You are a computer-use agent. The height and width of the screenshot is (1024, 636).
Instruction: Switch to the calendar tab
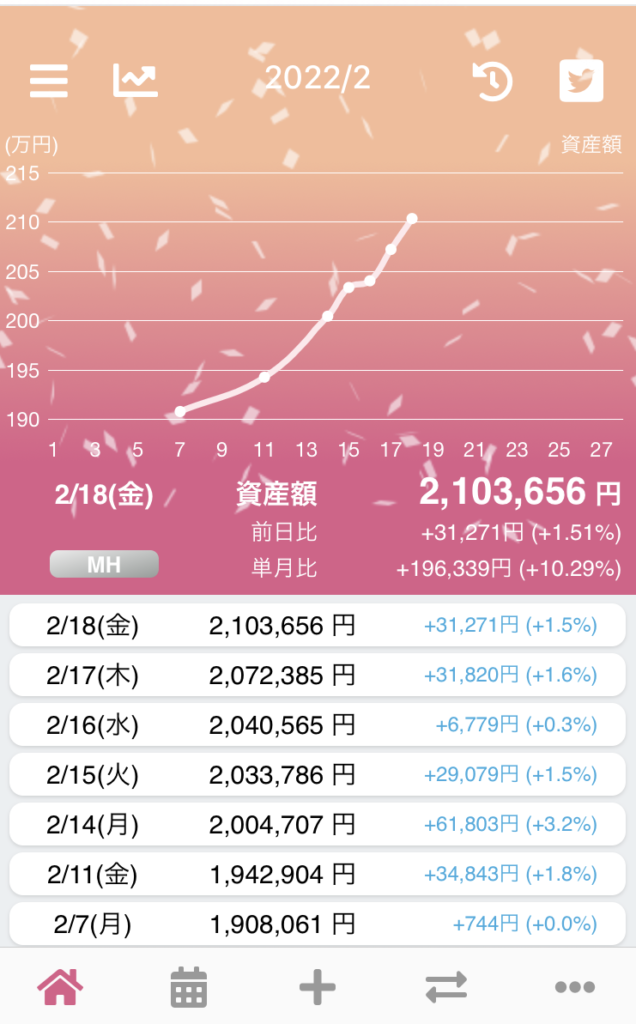pyautogui.click(x=189, y=987)
